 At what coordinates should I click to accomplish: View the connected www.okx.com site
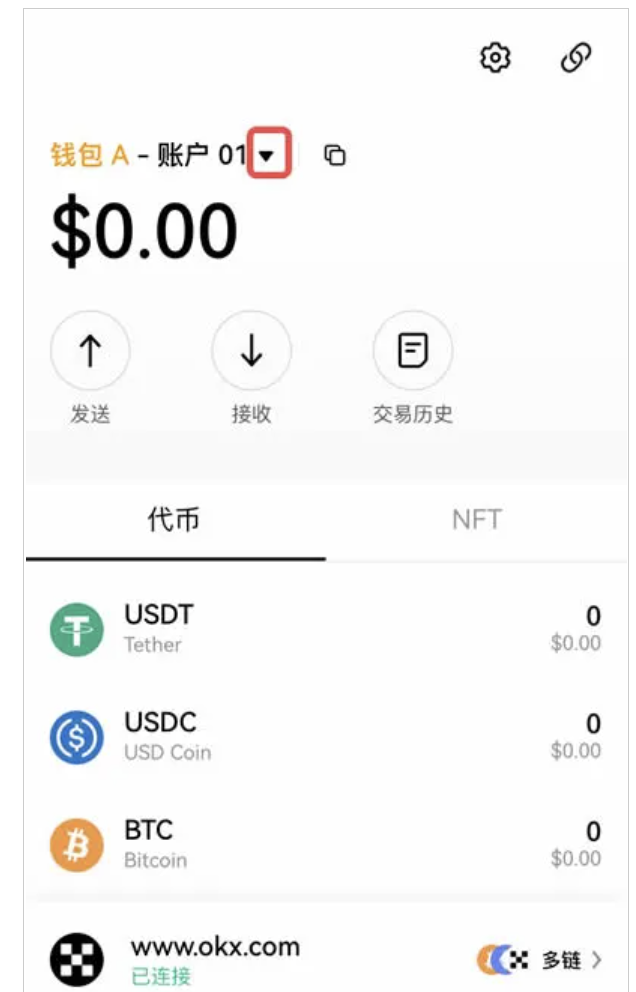[x=214, y=959]
